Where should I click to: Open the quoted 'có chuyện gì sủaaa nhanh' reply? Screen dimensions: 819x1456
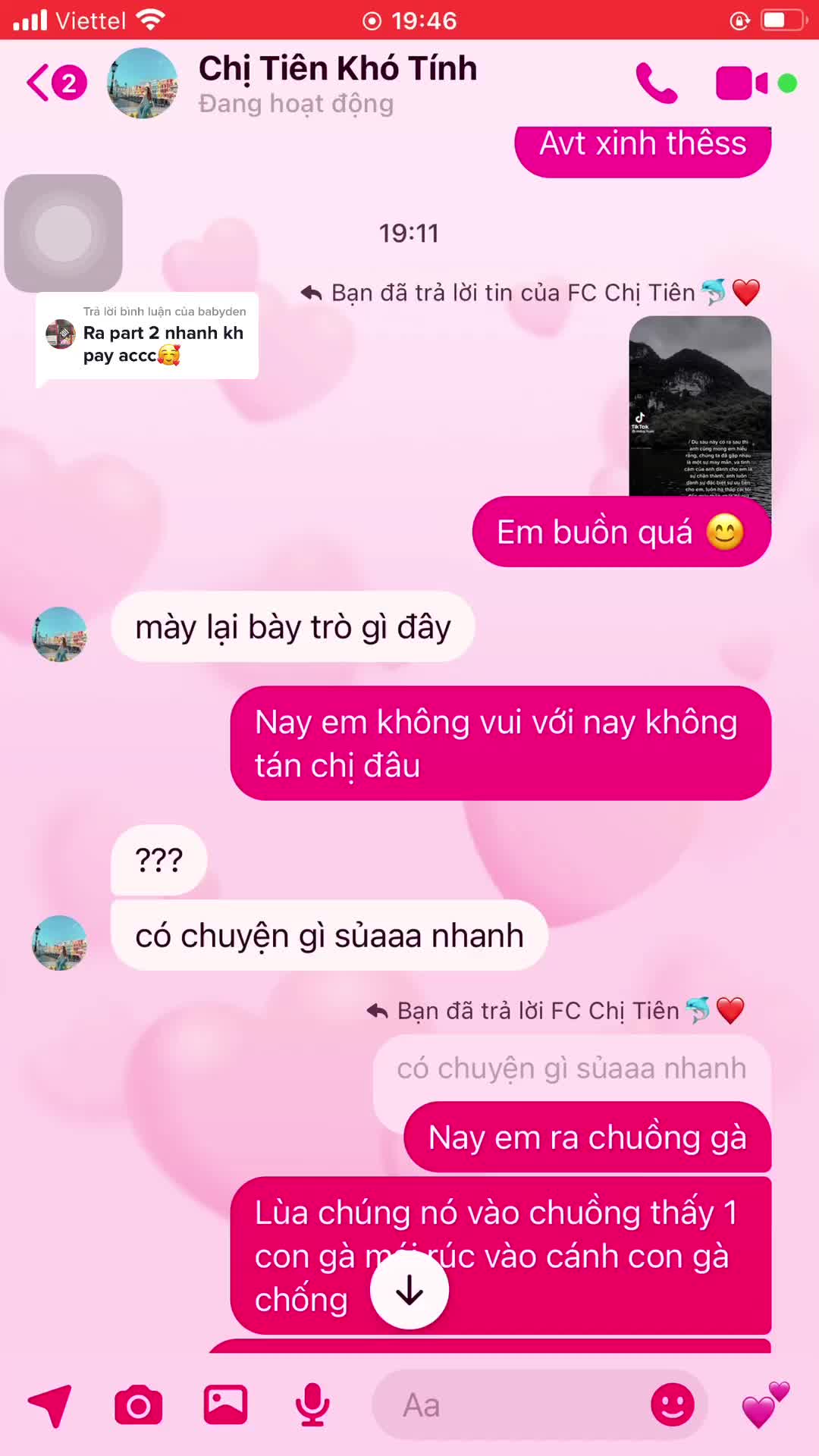(x=571, y=1068)
